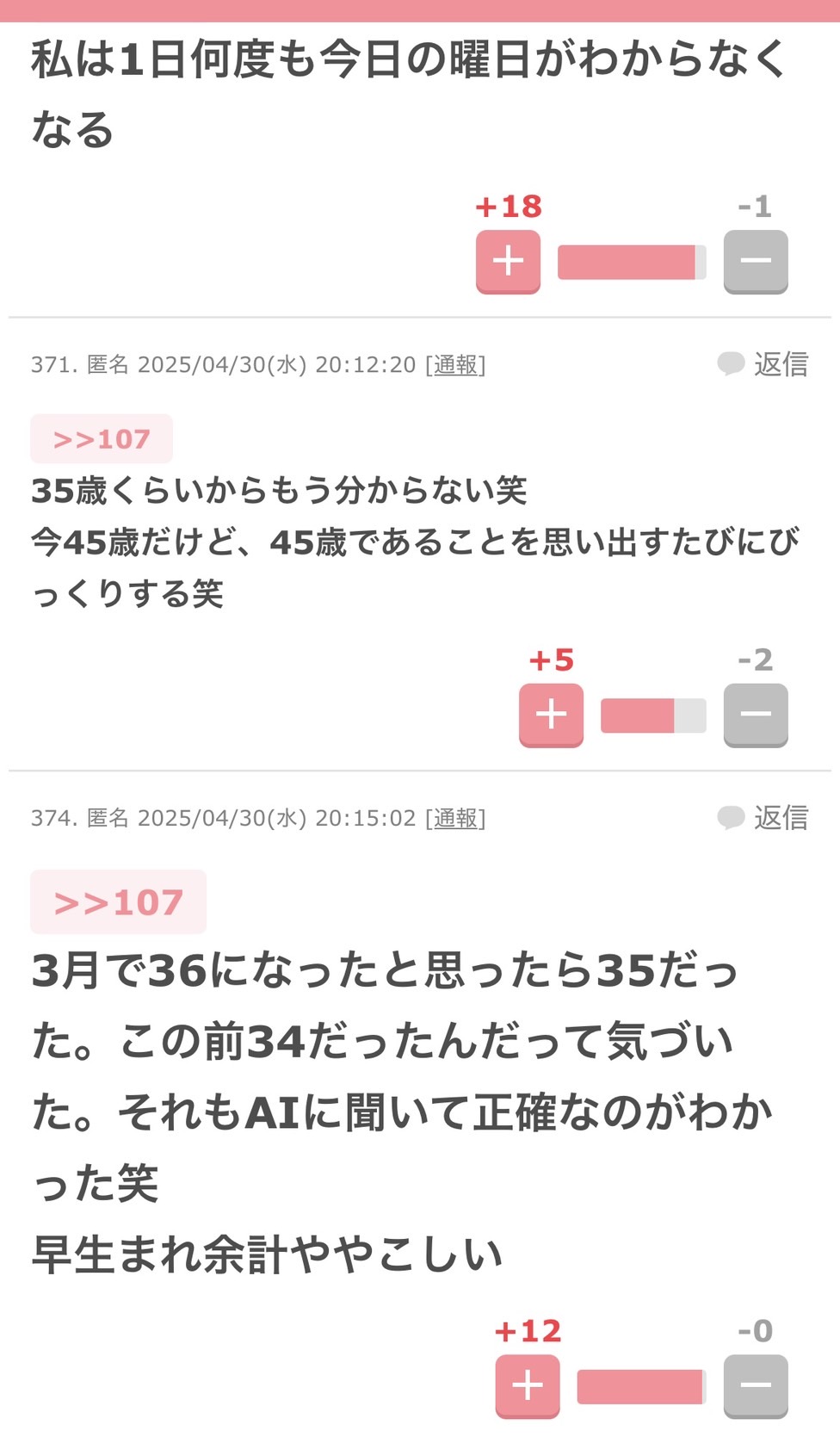Screen dimensions: 840x1443
Task: Downvote comment 374 with the minus button
Action: [x=756, y=1386]
